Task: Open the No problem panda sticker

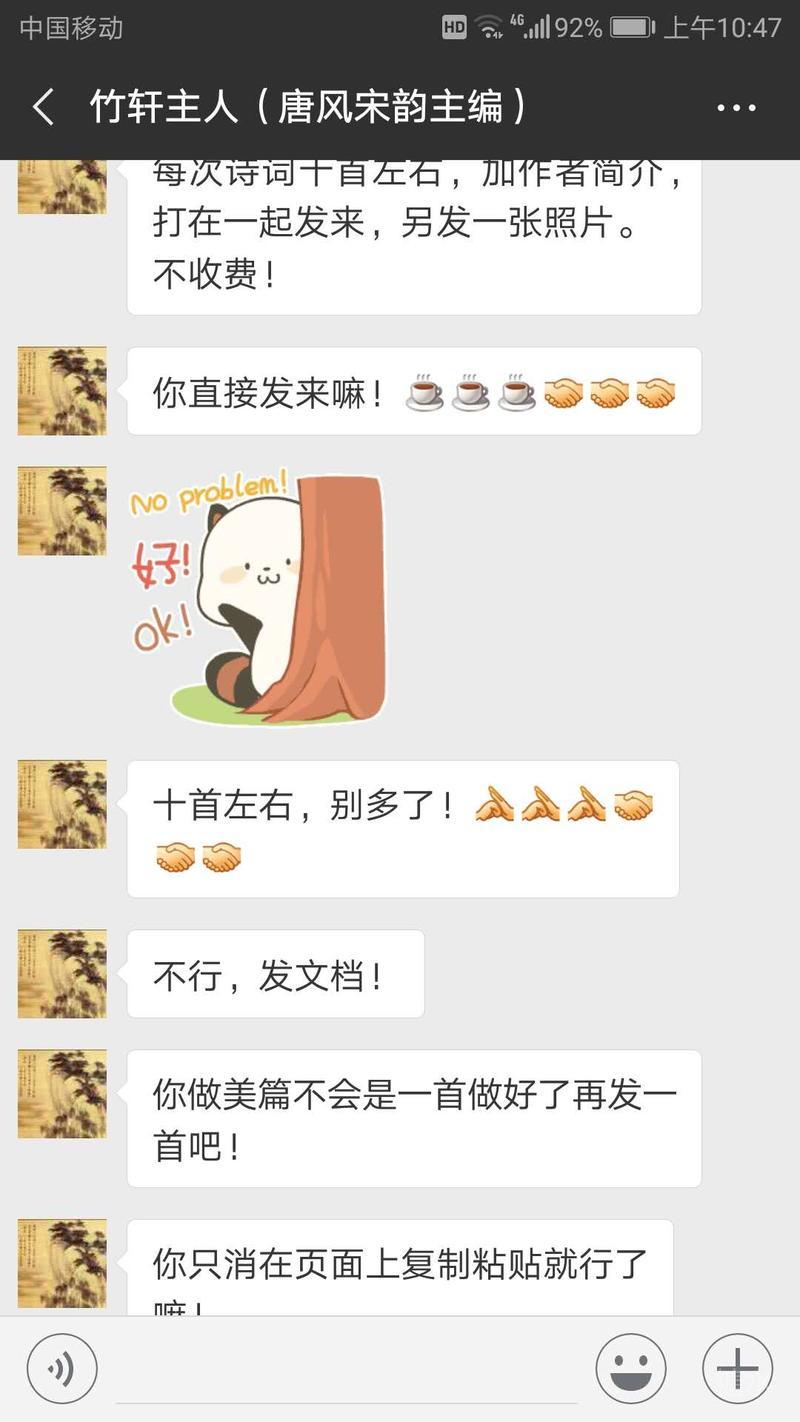Action: click(258, 597)
